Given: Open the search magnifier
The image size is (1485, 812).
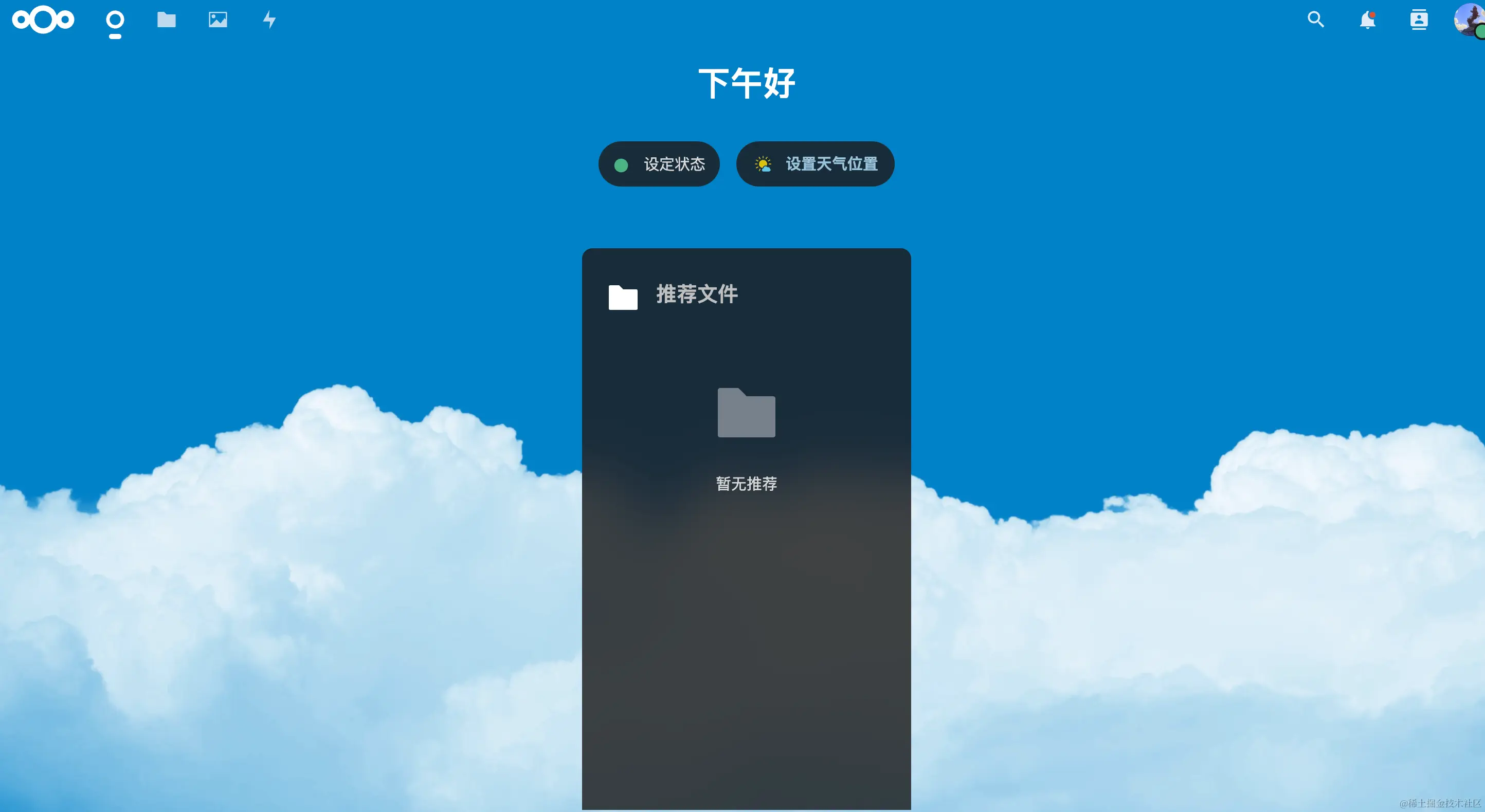Looking at the screenshot, I should (x=1315, y=20).
